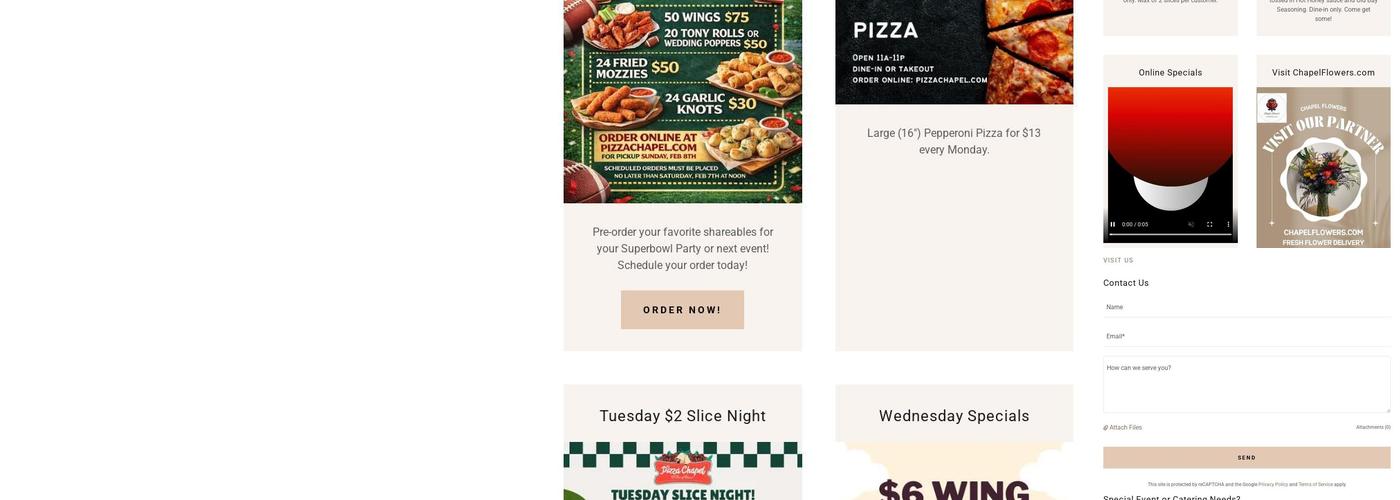The image size is (1400, 500).
Task: Select the Email field
Action: click(x=1246, y=336)
